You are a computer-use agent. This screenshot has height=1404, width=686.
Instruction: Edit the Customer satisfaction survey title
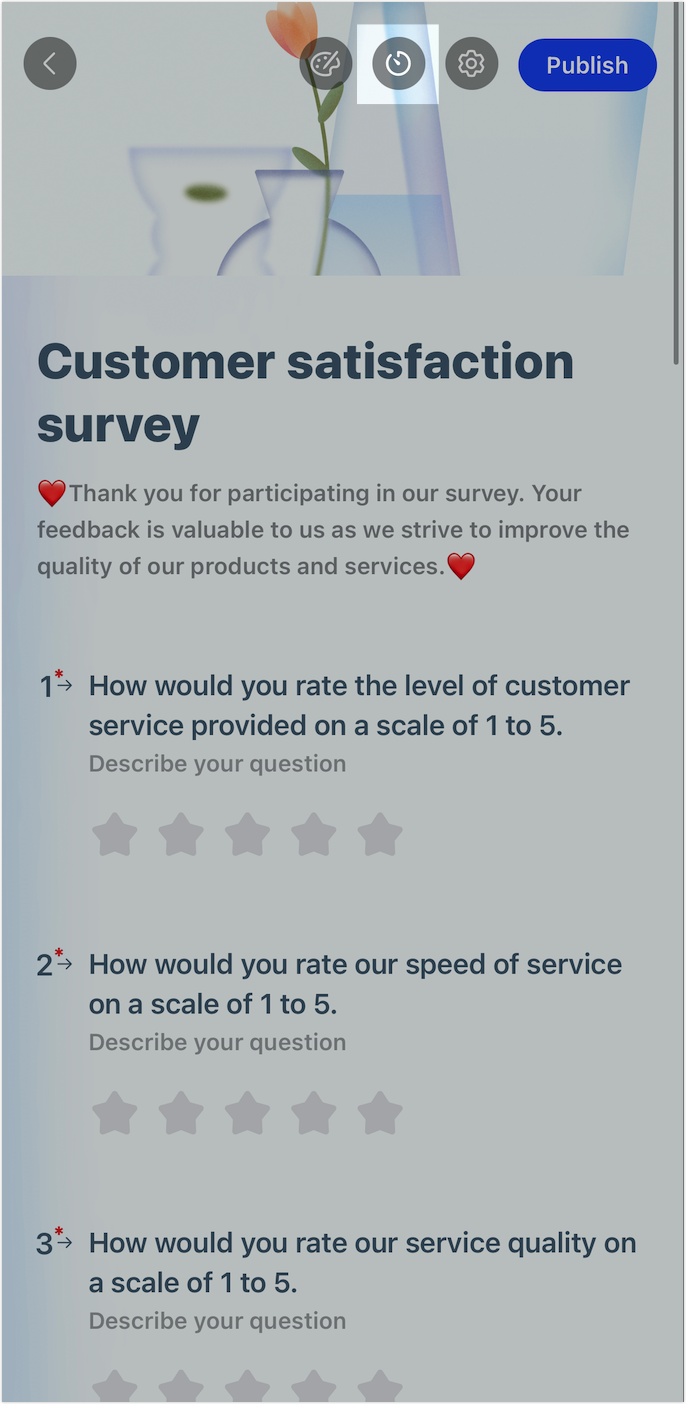(305, 392)
